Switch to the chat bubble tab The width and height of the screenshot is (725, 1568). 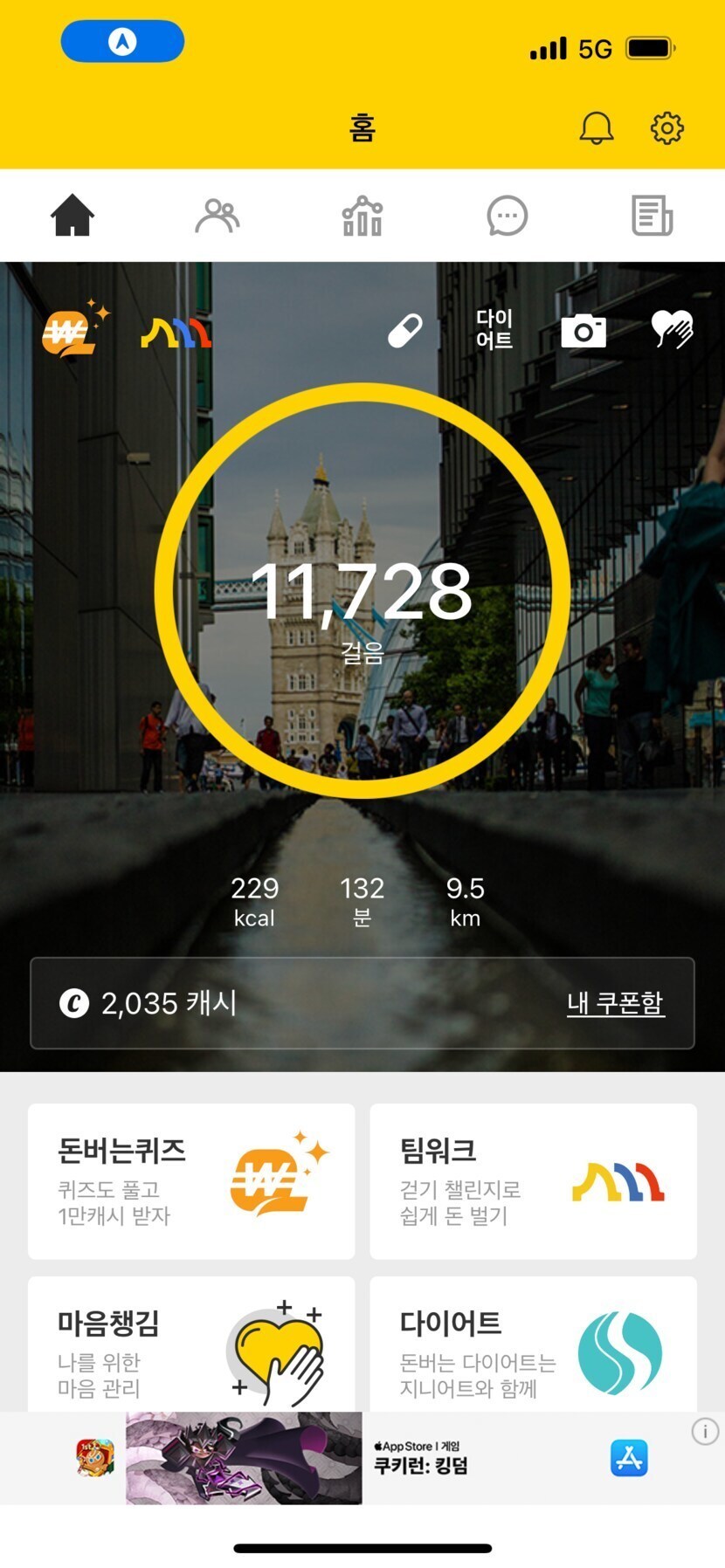pyautogui.click(x=507, y=216)
